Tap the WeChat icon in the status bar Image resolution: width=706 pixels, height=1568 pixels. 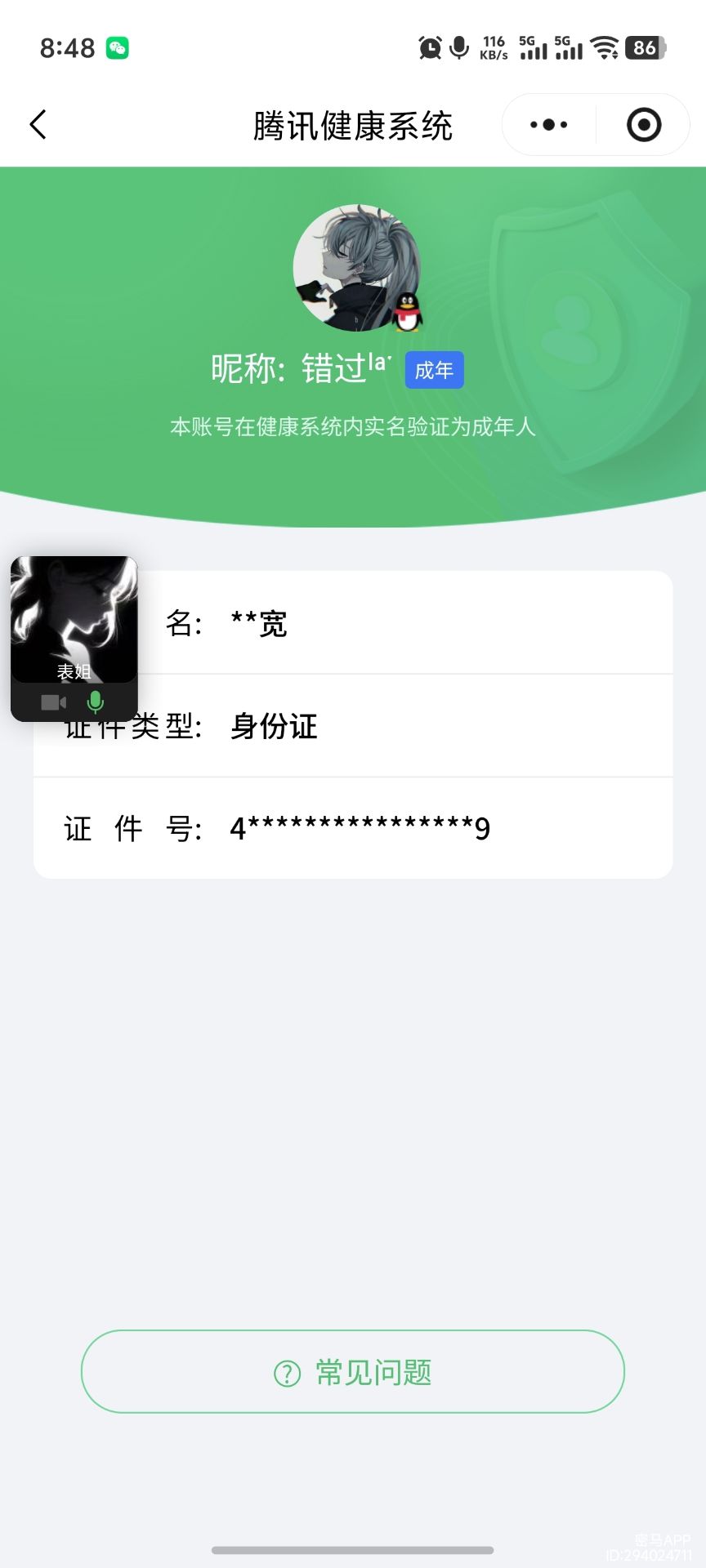tap(118, 48)
